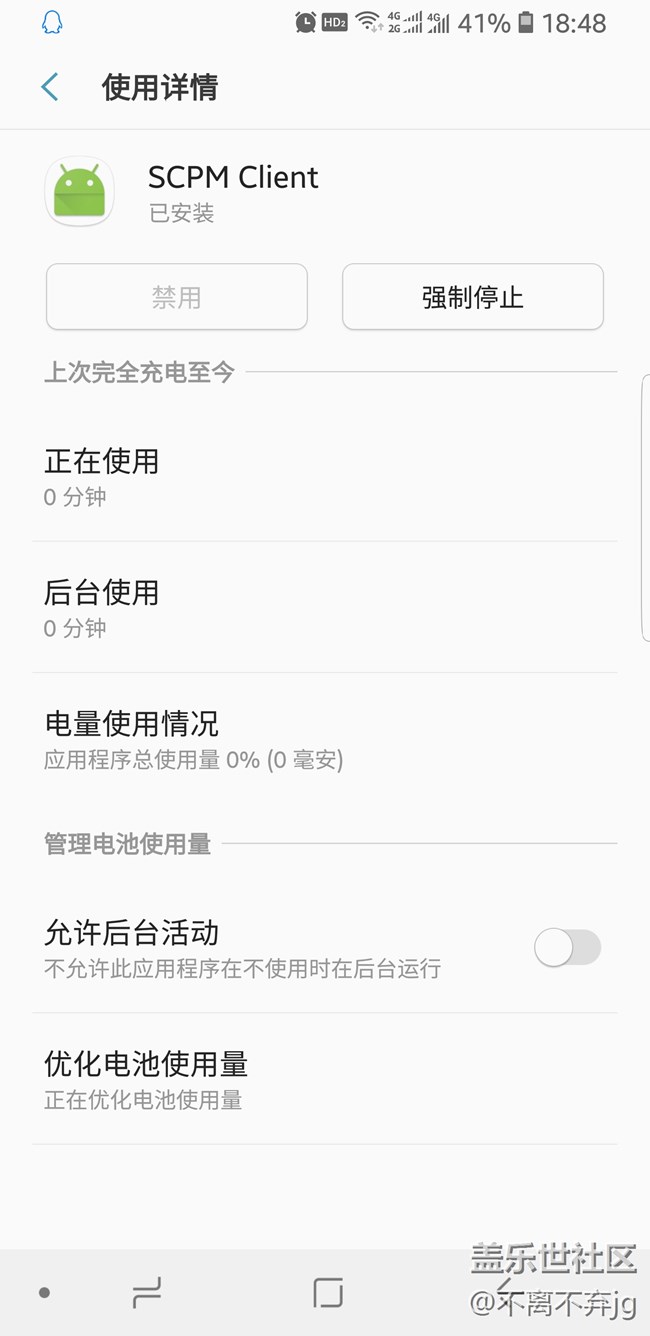Tap the 禁用 button

pyautogui.click(x=177, y=297)
